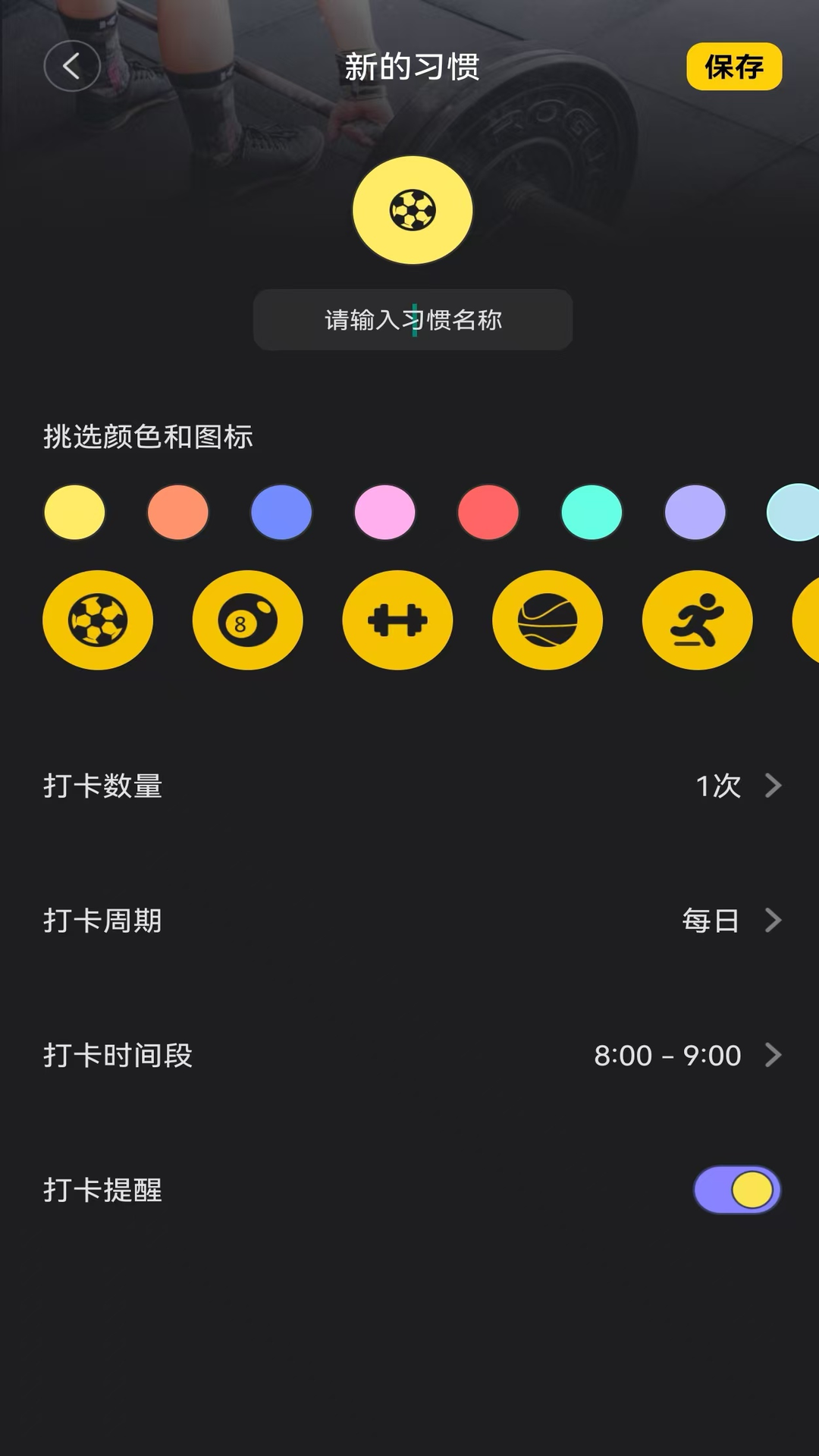Pick the dumbbell icon for the habit
This screenshot has width=819, height=1456.
(x=397, y=620)
